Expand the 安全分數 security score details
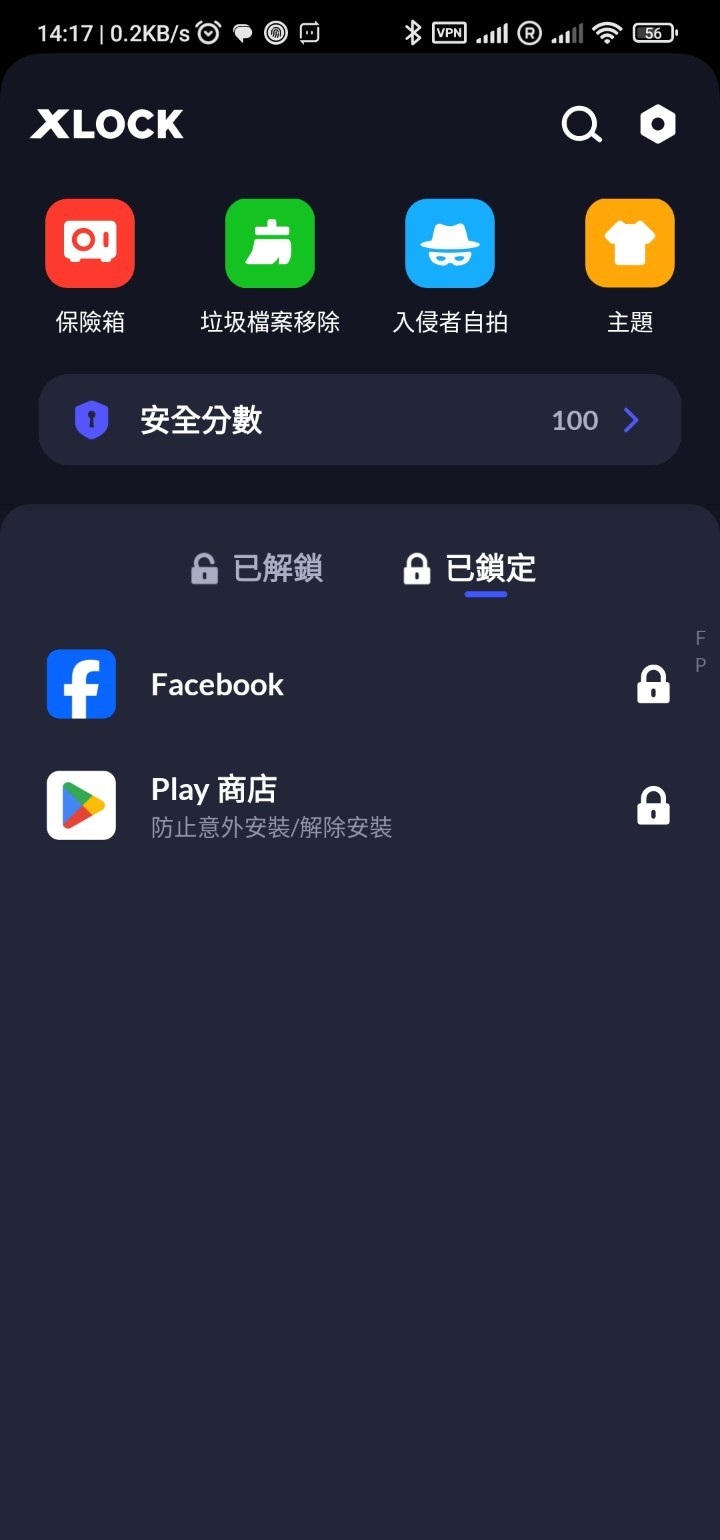The width and height of the screenshot is (720, 1540). point(630,420)
